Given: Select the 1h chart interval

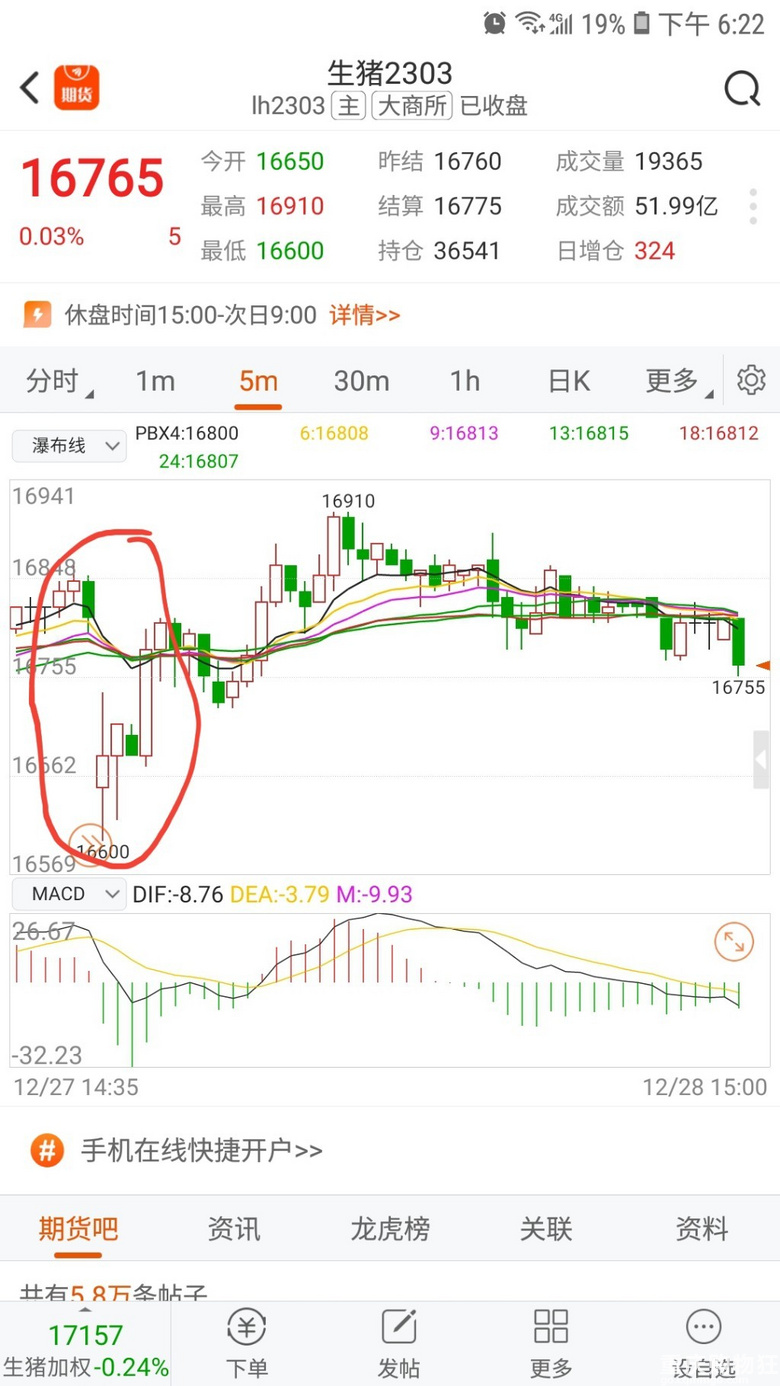Looking at the screenshot, I should [465, 381].
